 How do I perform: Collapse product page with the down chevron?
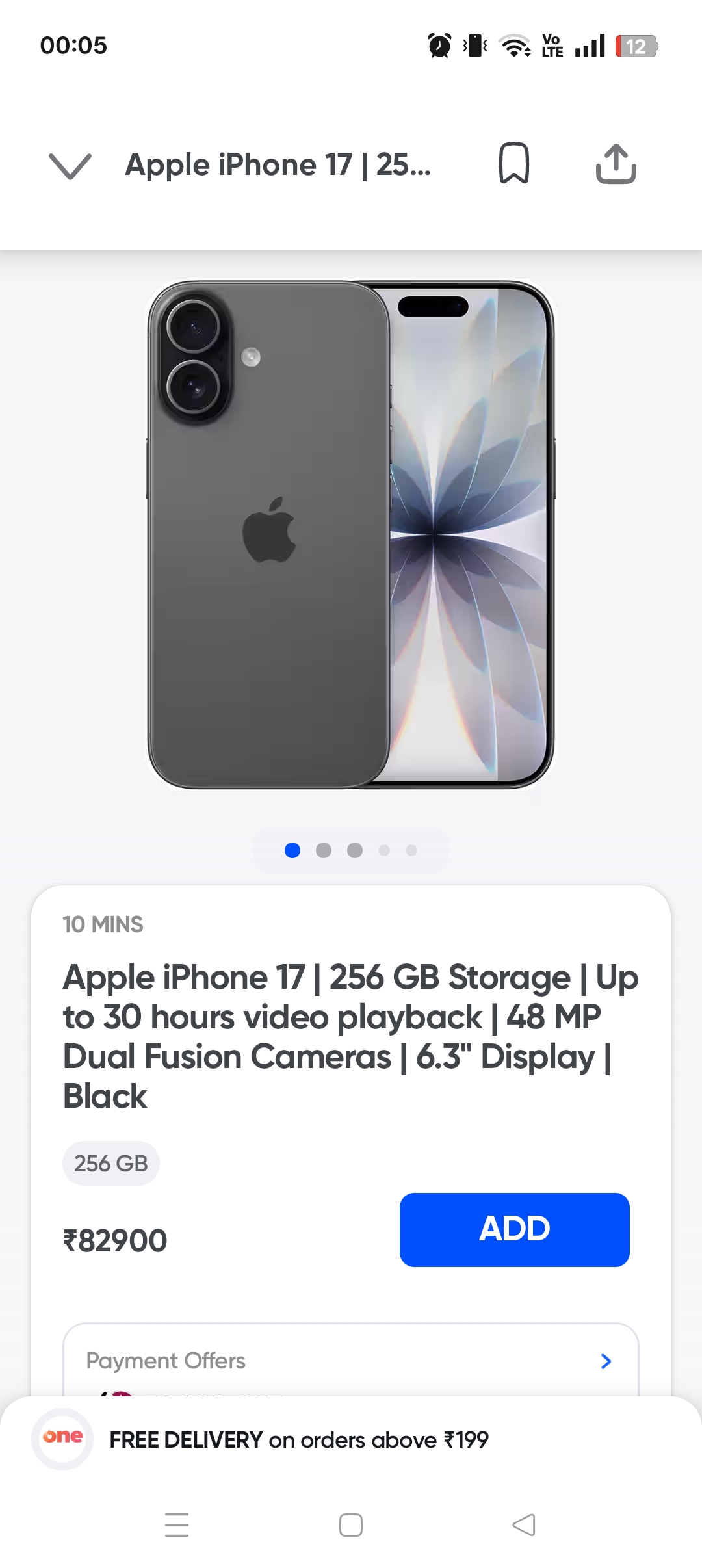(71, 166)
